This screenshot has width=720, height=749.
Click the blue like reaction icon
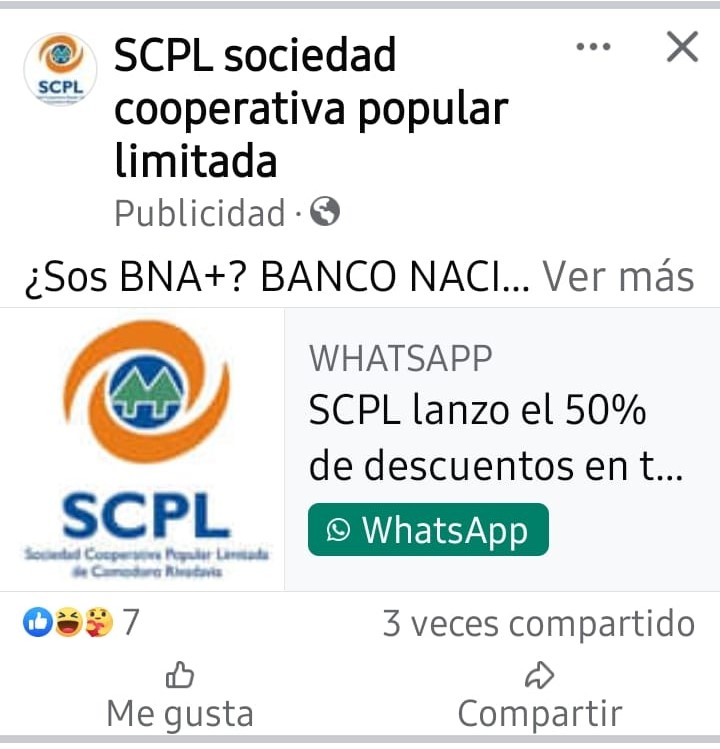[x=37, y=622]
